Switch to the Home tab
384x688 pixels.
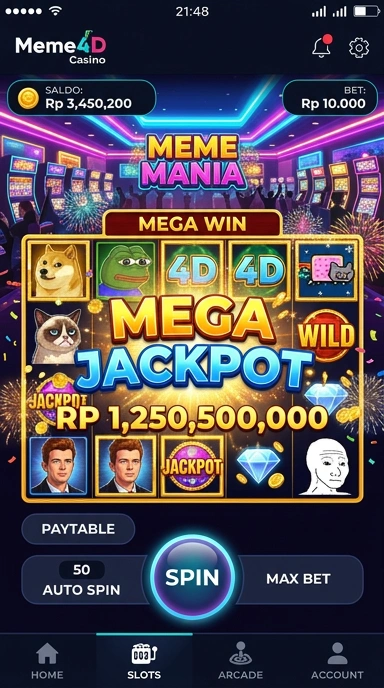click(47, 661)
